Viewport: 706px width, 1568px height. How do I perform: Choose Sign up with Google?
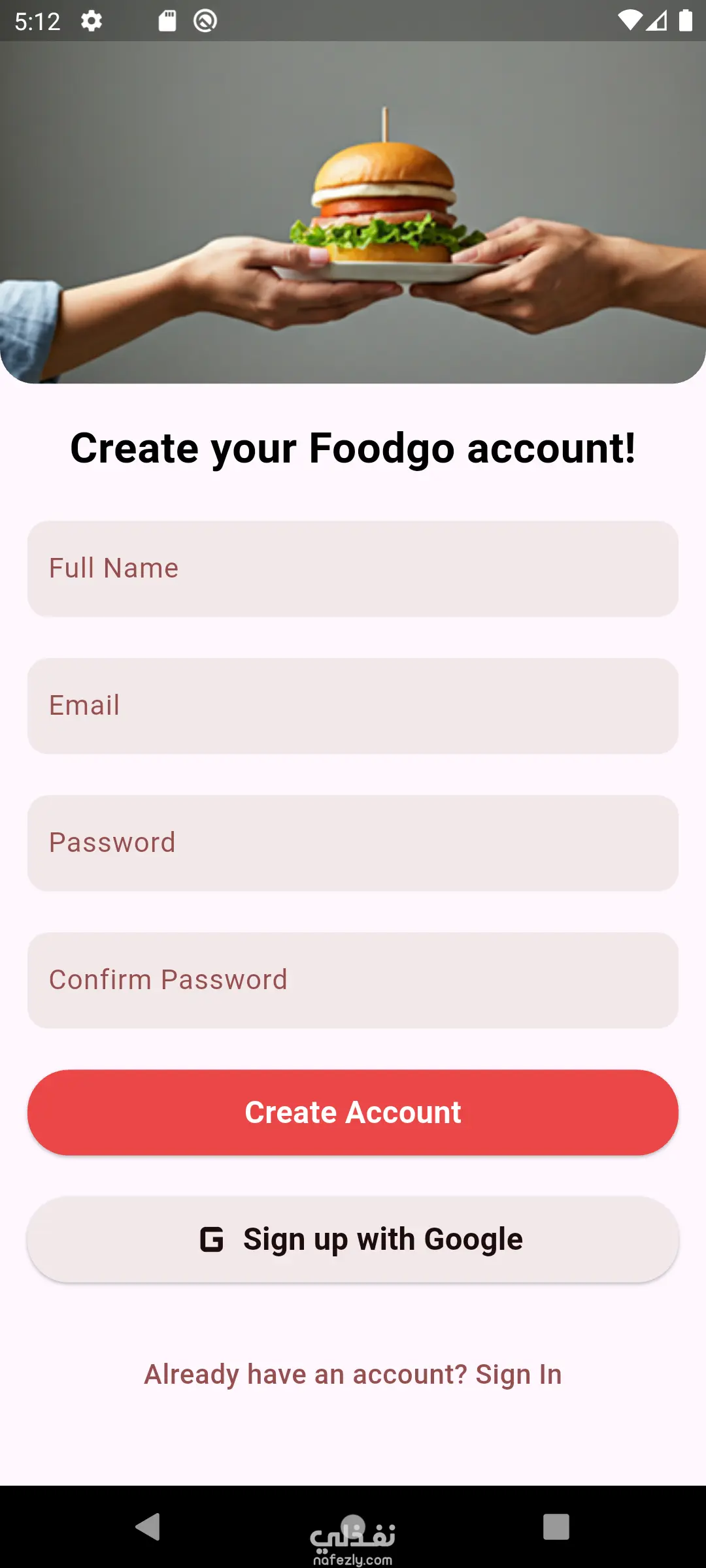(x=353, y=1239)
